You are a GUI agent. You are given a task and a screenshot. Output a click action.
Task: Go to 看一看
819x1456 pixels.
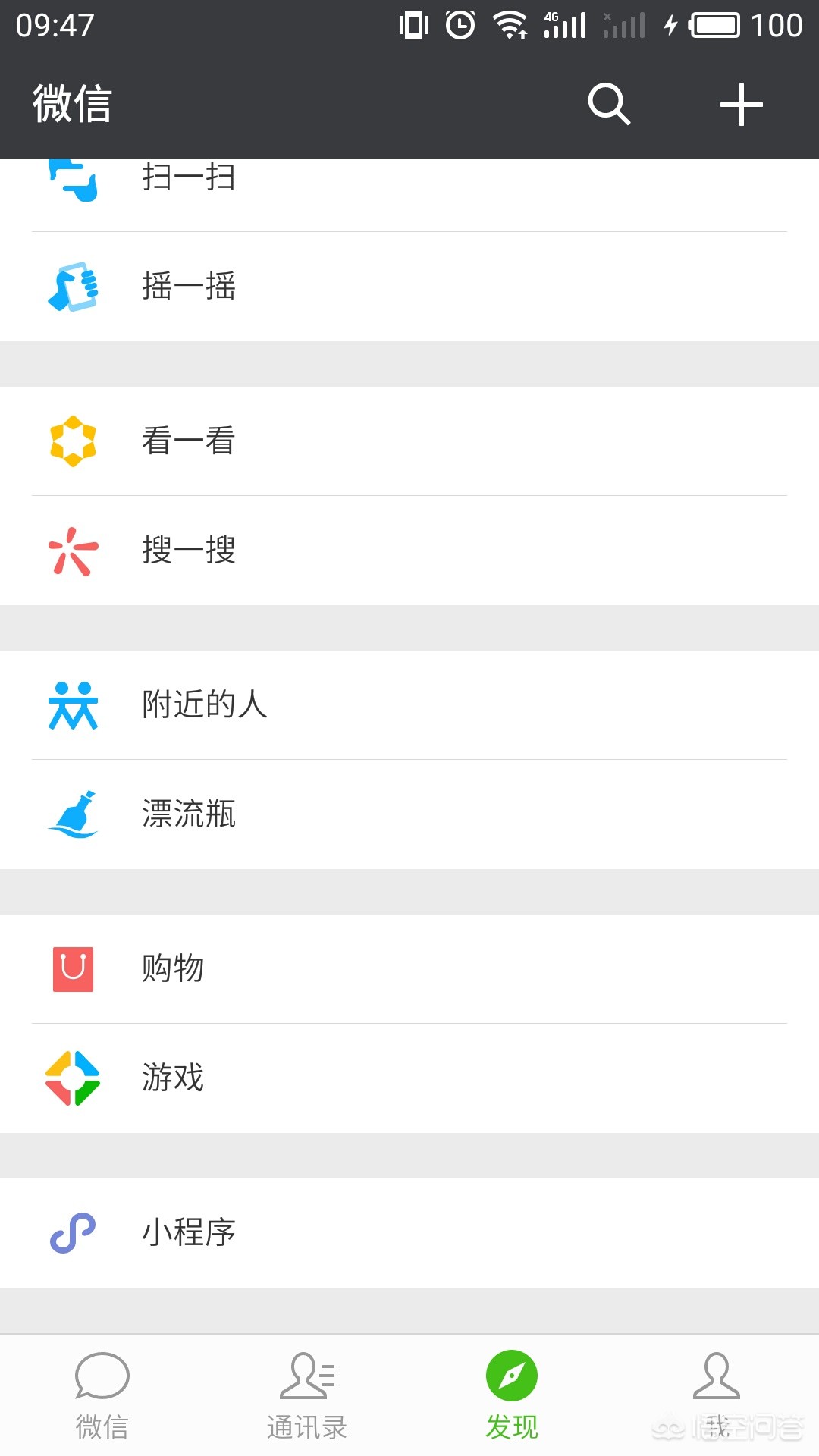click(409, 441)
